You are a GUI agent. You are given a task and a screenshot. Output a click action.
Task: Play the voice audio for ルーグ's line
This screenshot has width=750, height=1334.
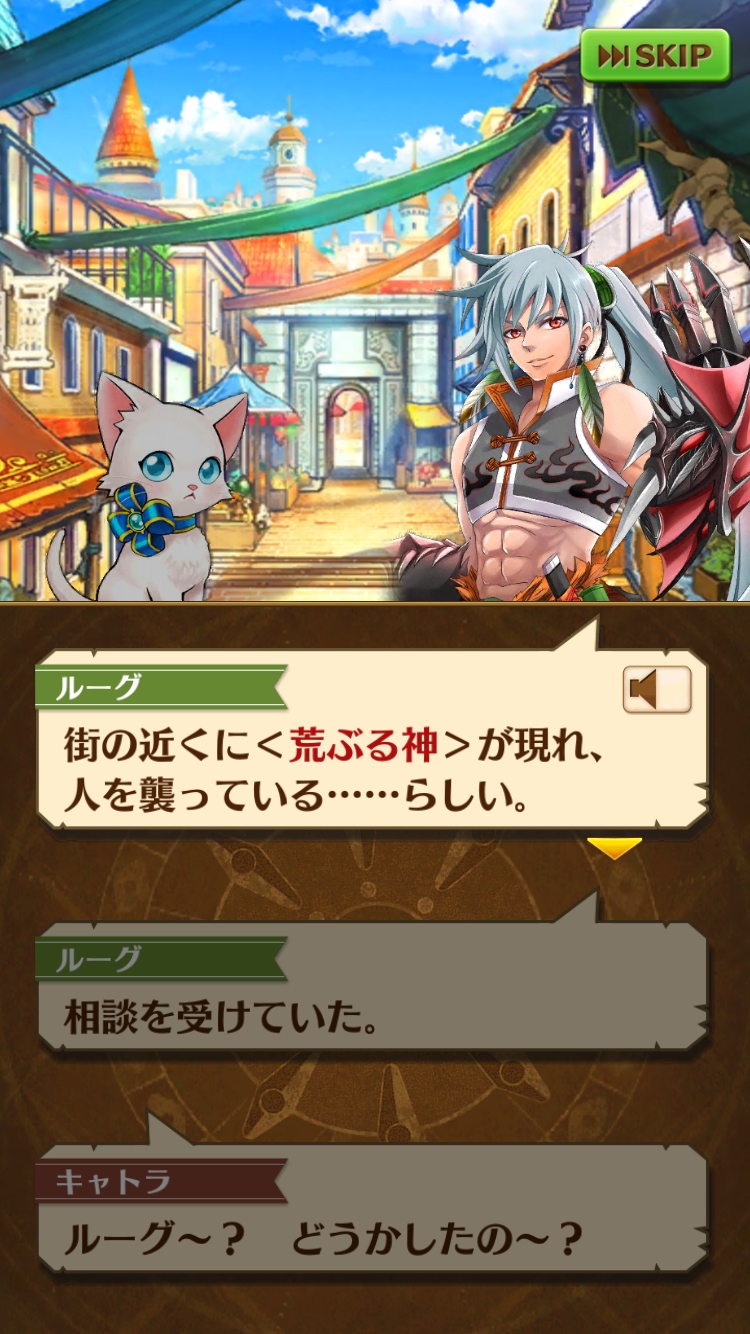click(657, 689)
